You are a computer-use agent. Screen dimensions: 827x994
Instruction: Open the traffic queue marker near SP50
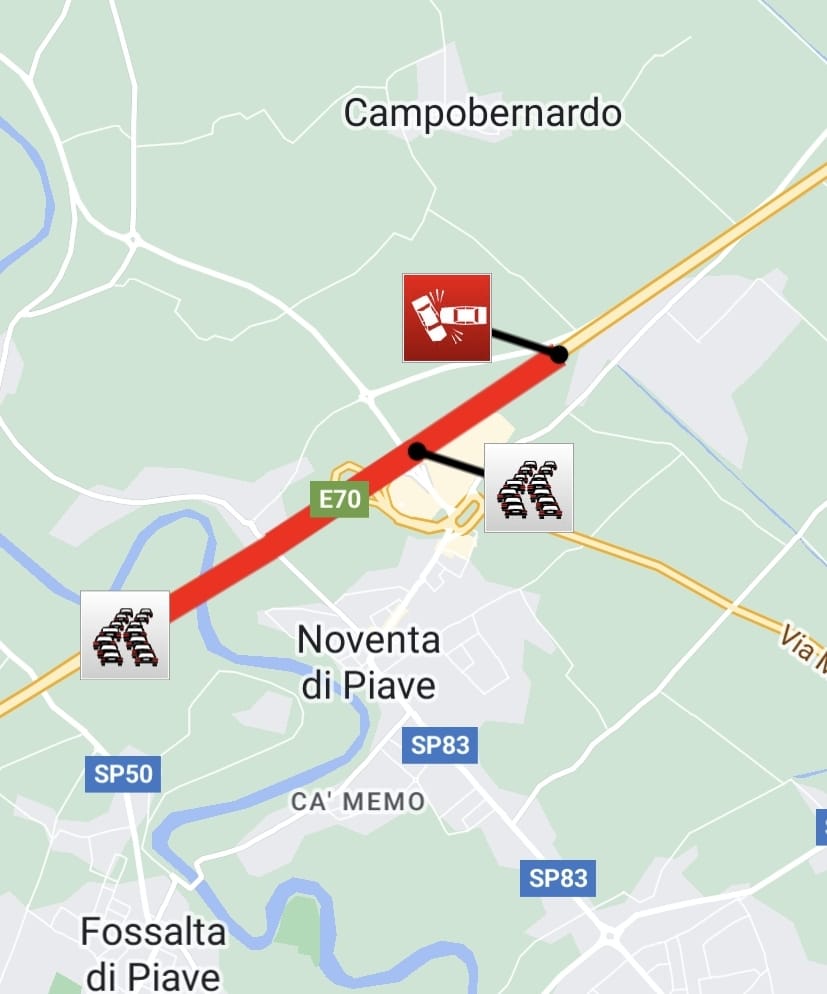coord(125,635)
